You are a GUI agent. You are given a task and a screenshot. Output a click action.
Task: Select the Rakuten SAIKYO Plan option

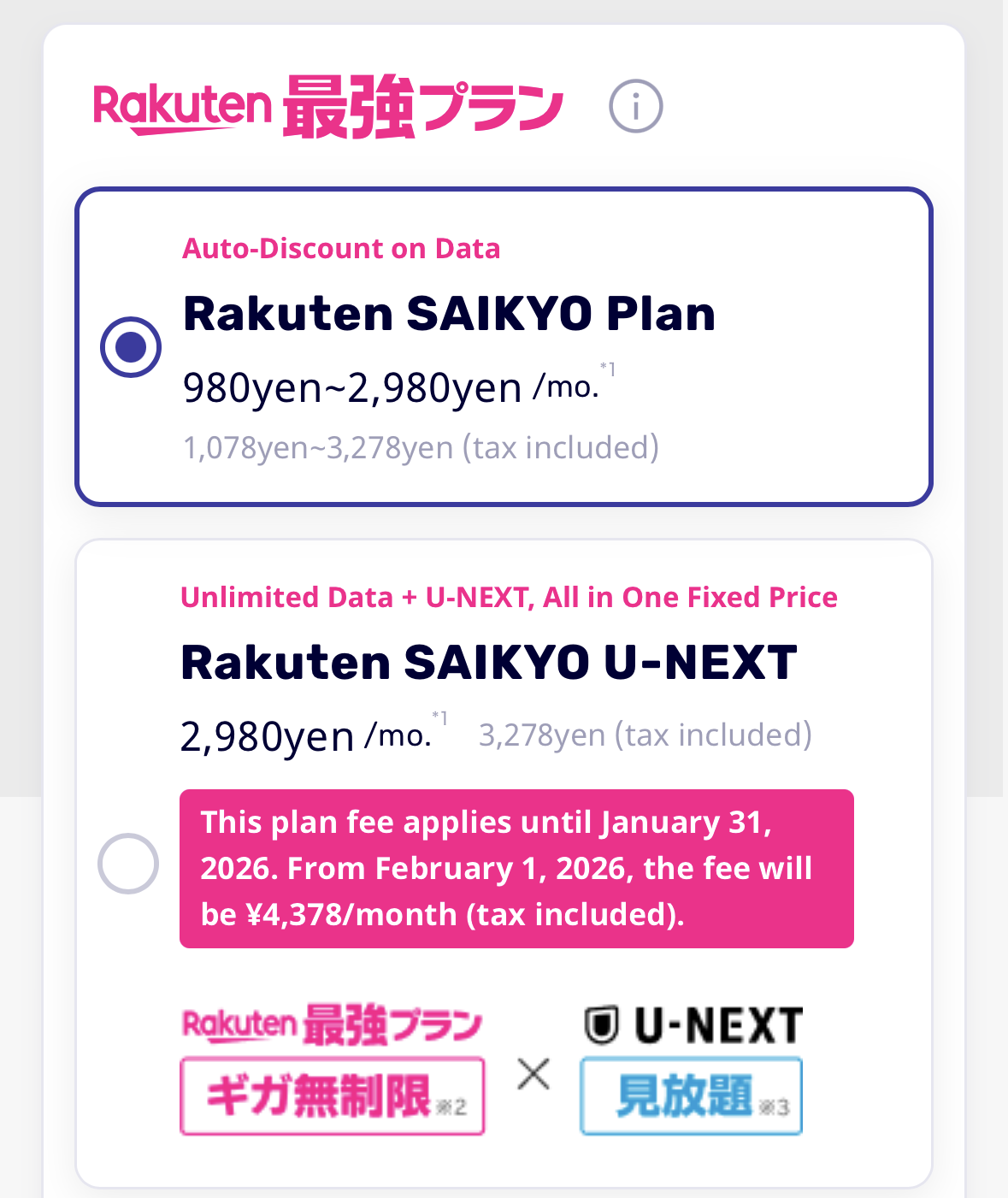point(131,347)
